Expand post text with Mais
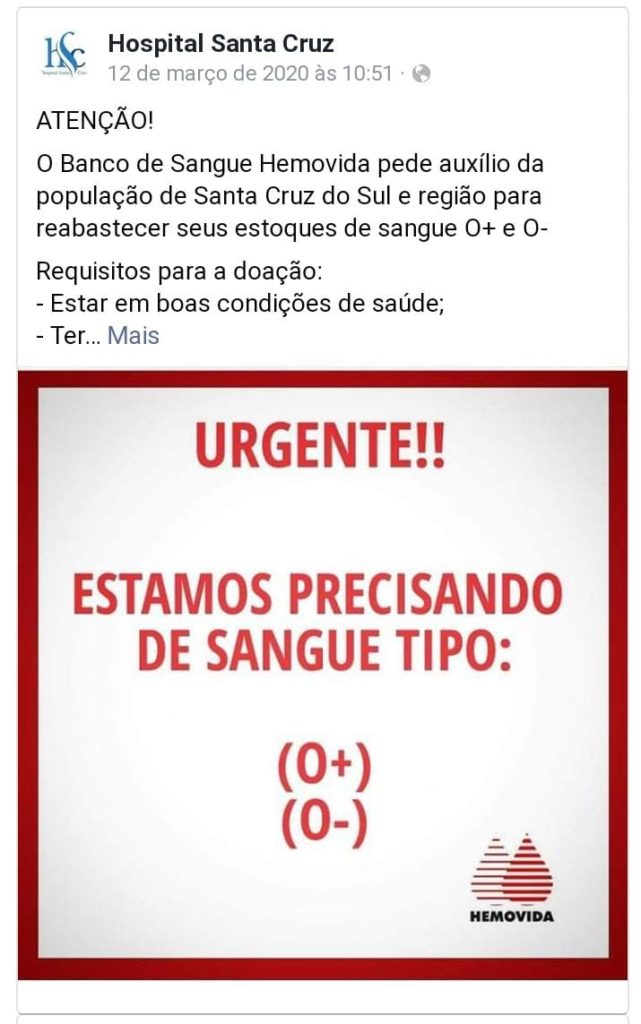 [x=133, y=336]
